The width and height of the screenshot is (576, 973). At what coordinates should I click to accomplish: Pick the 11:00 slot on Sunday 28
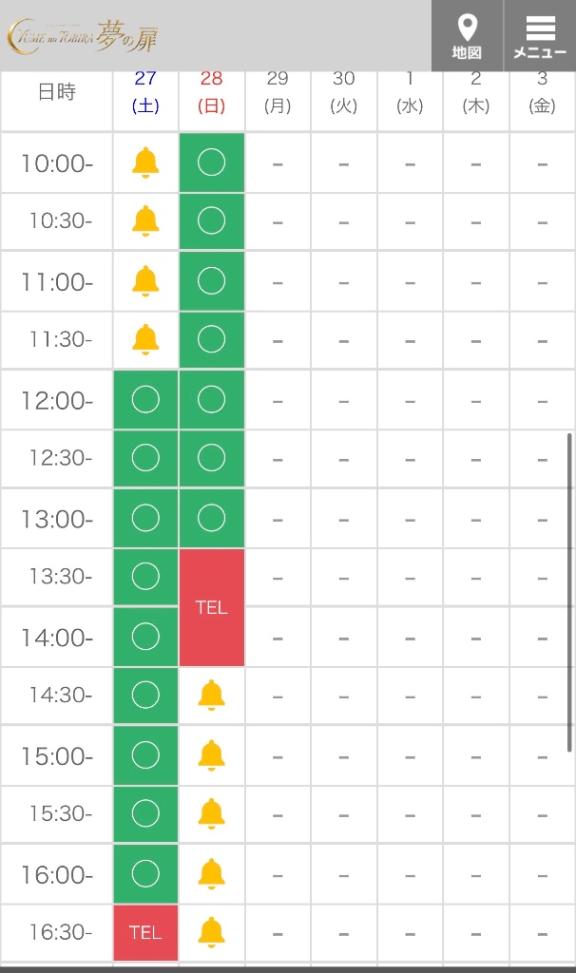pos(212,281)
